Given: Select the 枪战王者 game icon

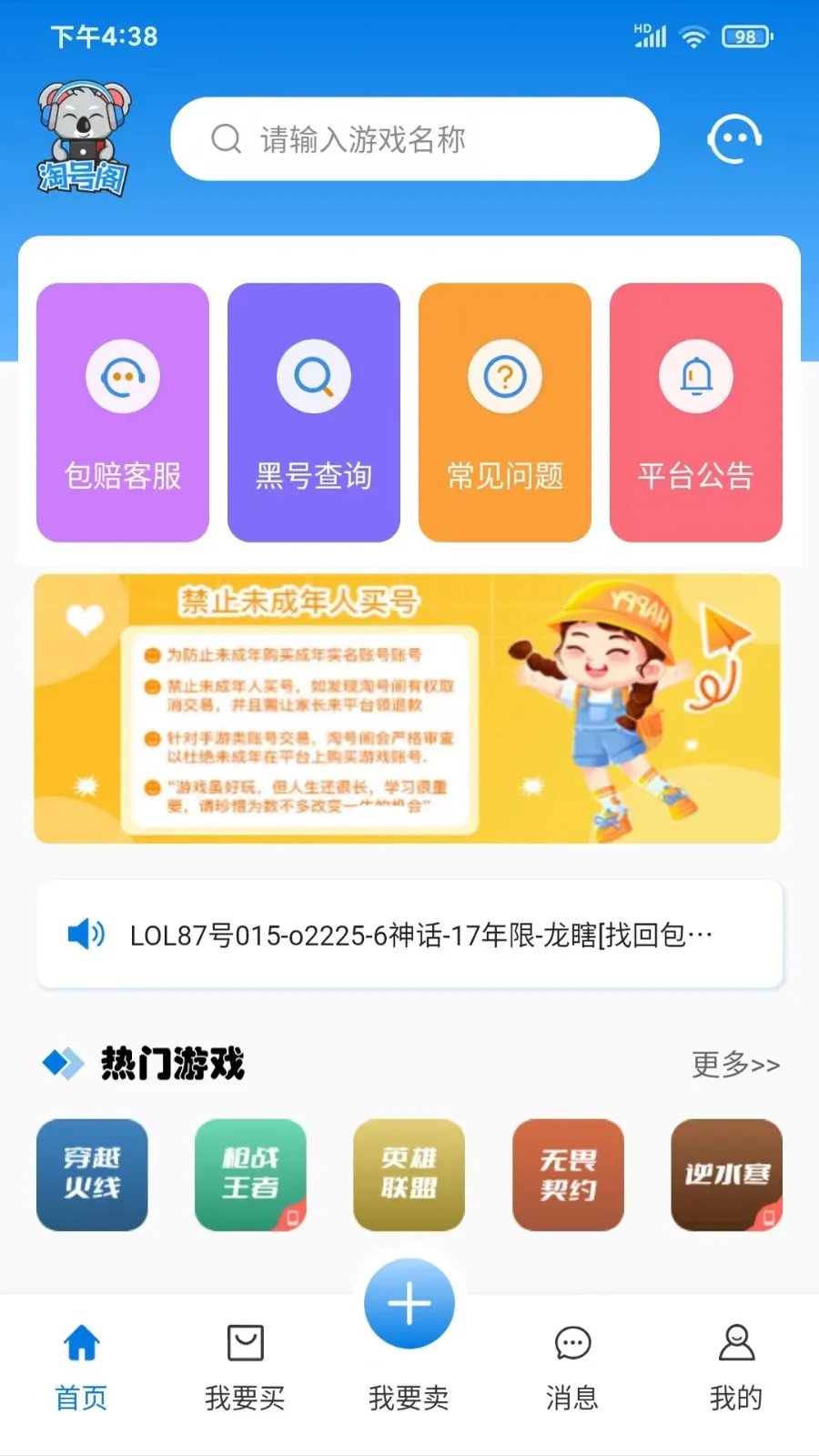Looking at the screenshot, I should [x=250, y=1175].
